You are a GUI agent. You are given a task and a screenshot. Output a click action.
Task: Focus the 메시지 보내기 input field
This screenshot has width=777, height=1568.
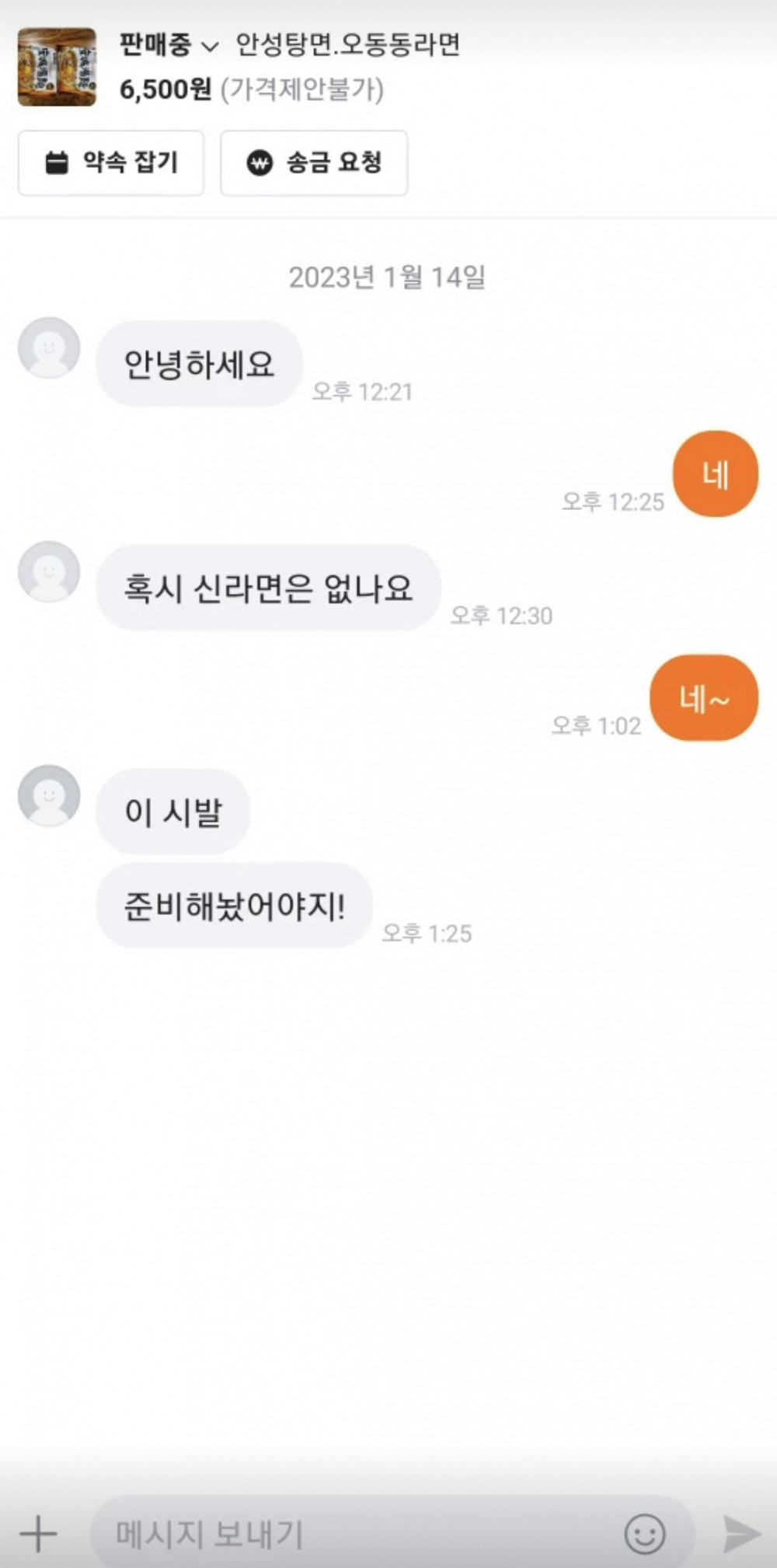(350, 1534)
